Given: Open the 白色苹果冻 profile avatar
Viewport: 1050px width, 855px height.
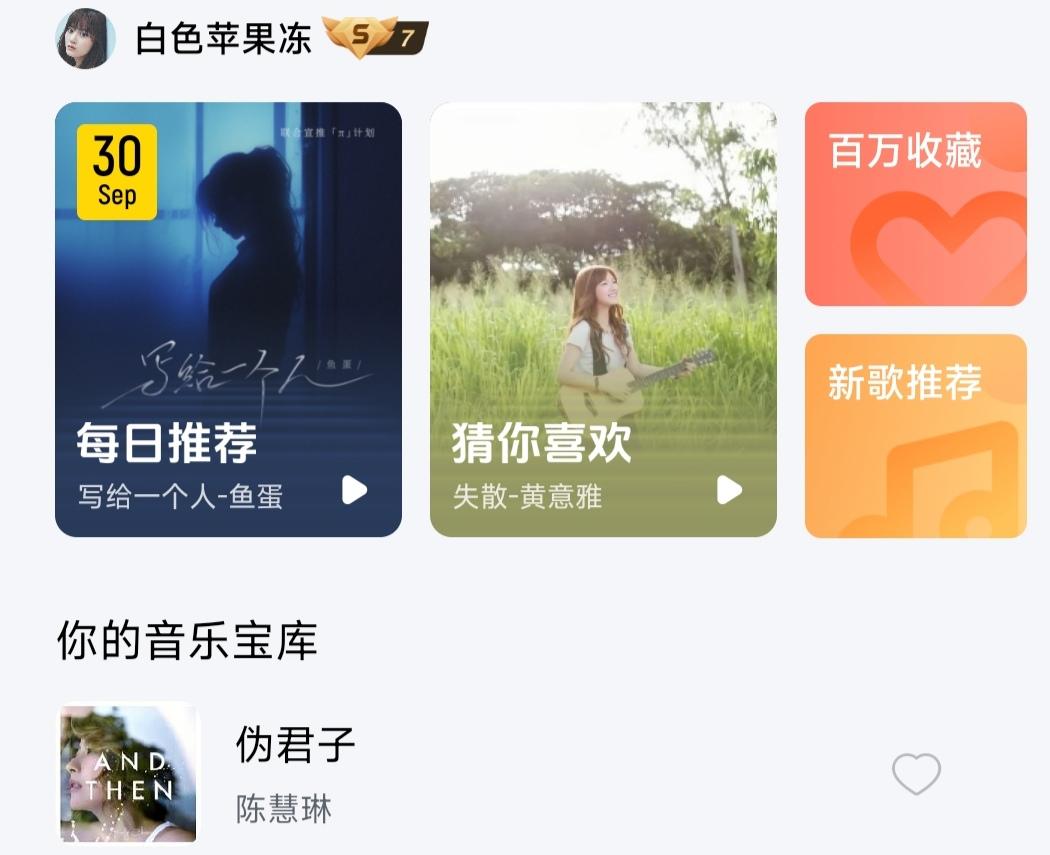Looking at the screenshot, I should [x=85, y=38].
